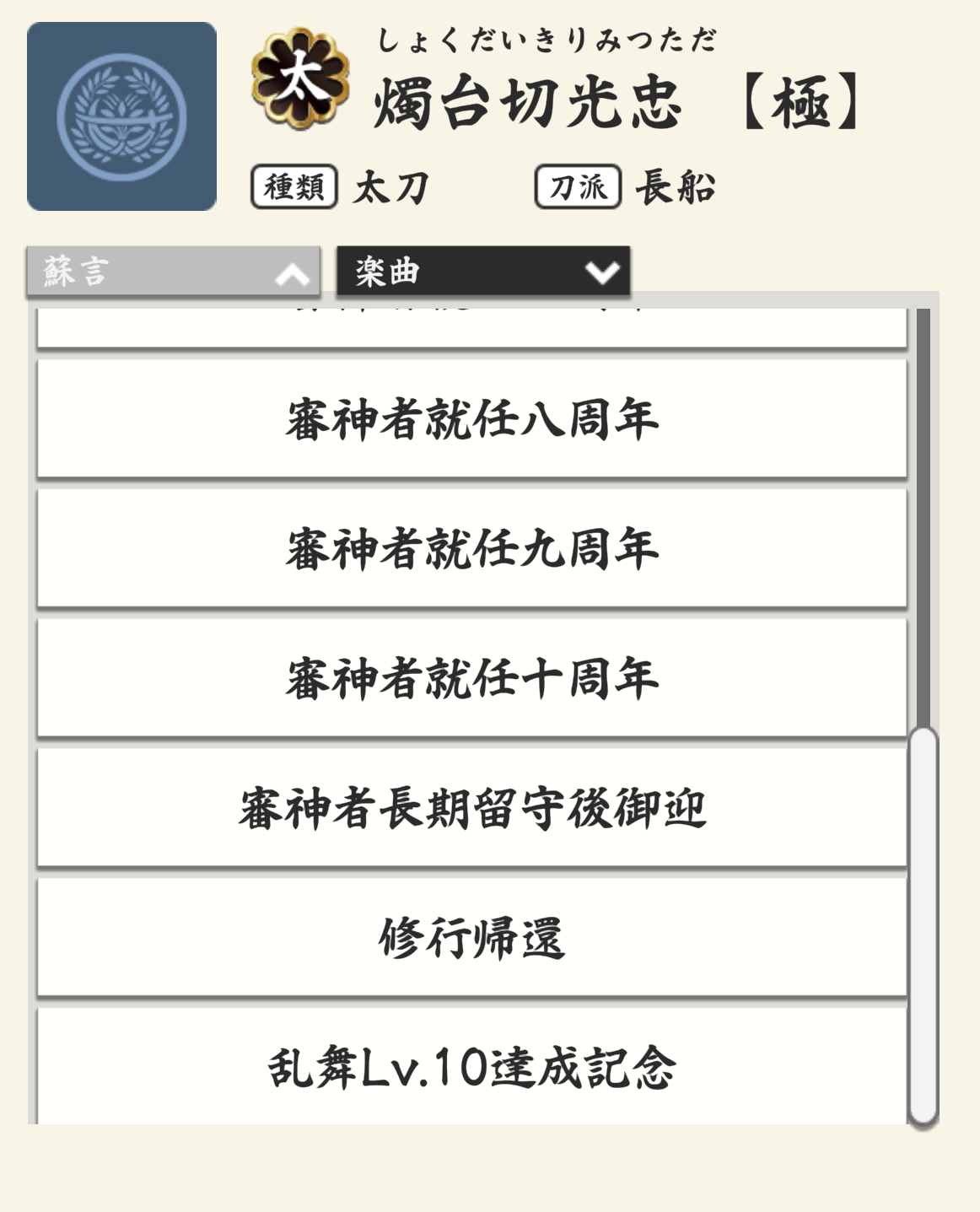Image resolution: width=980 pixels, height=1212 pixels.
Task: Expand the 楽曲 dropdown
Action: click(x=482, y=272)
